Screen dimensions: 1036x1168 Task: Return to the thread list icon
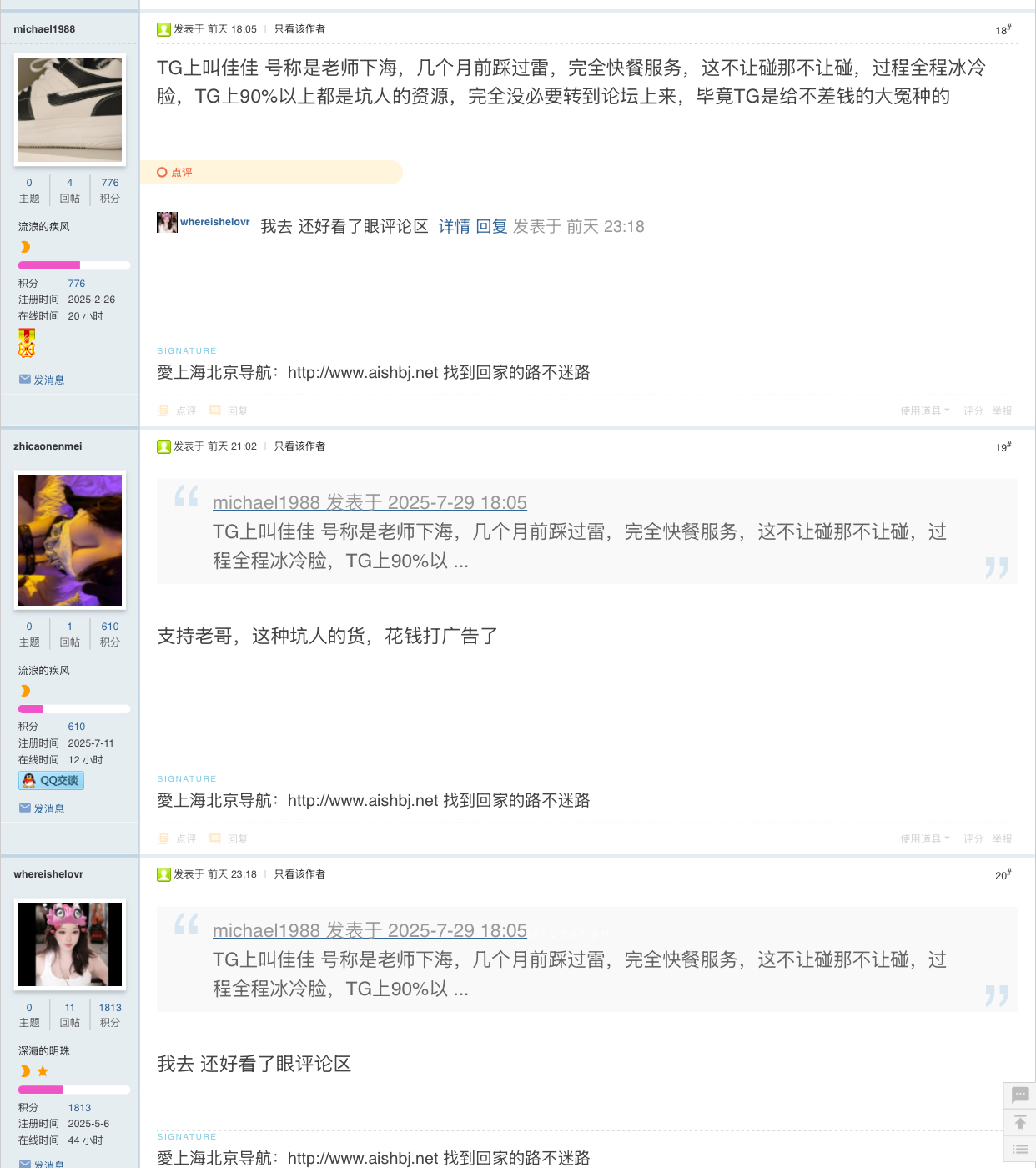(x=1019, y=1150)
